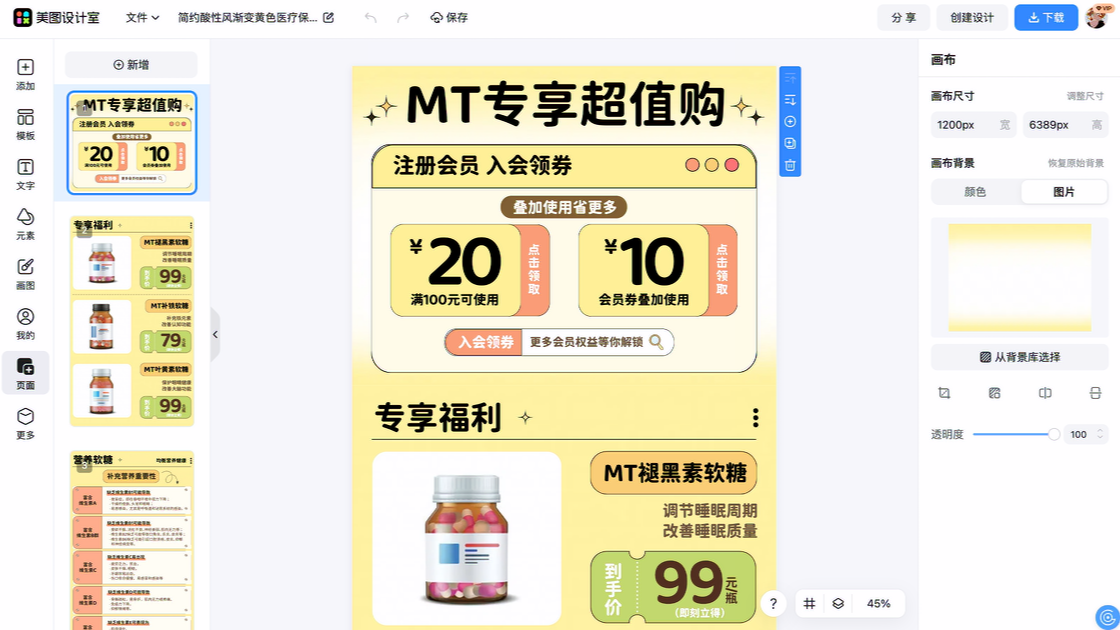Tap 恢复原始背景 to reset background
This screenshot has width=1120, height=630.
1075,163
